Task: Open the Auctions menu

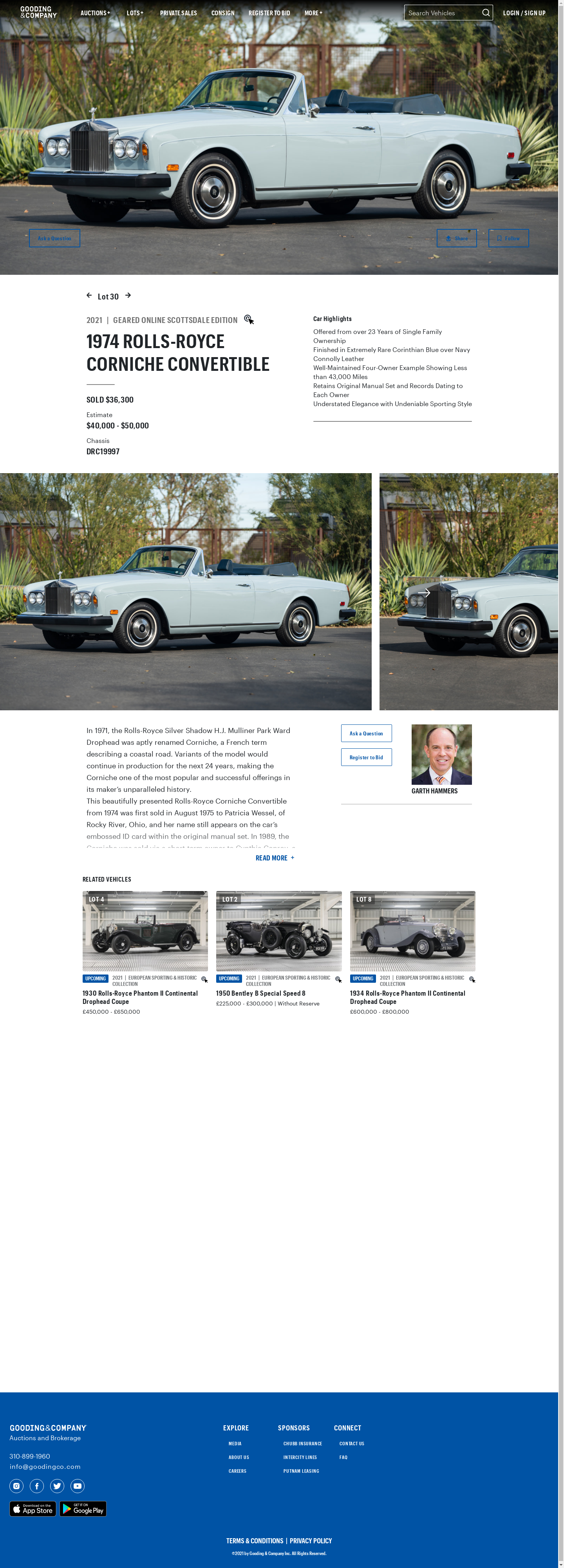Action: click(x=95, y=13)
